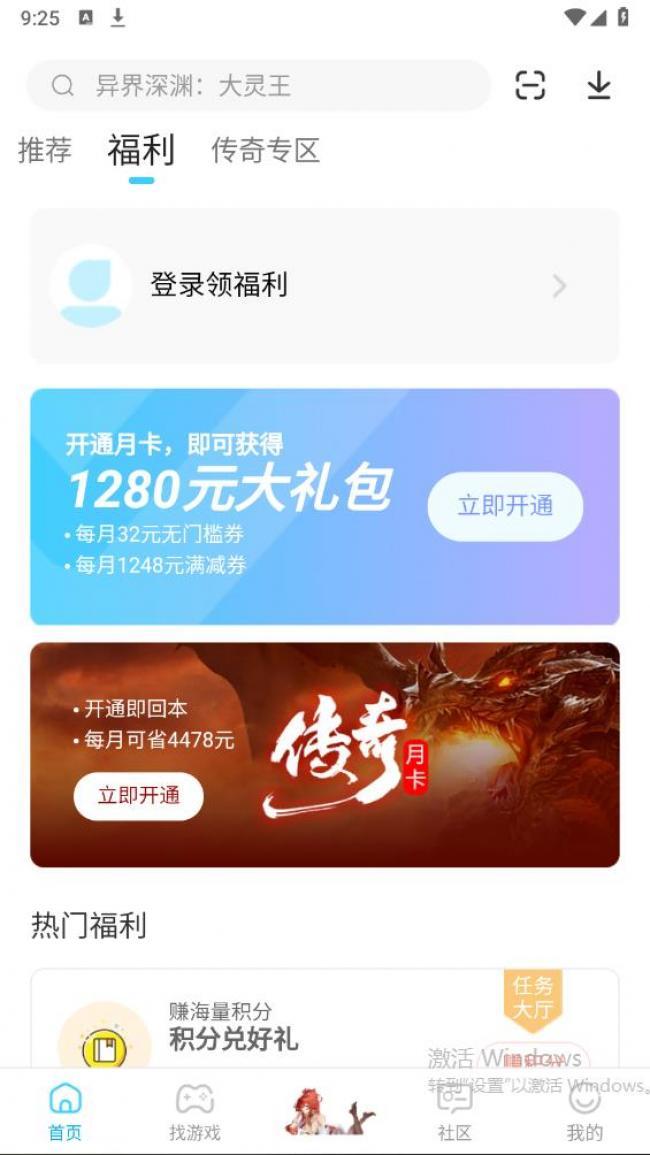Switch to the 推荐 tab

coord(45,150)
